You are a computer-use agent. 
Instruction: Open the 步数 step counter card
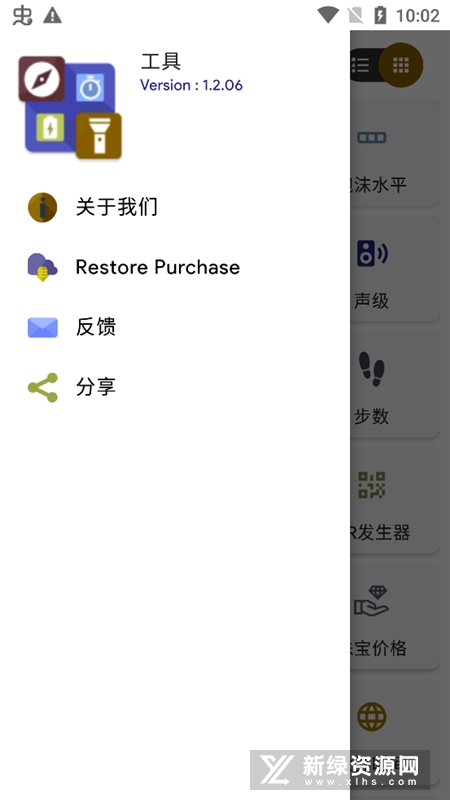(395, 385)
